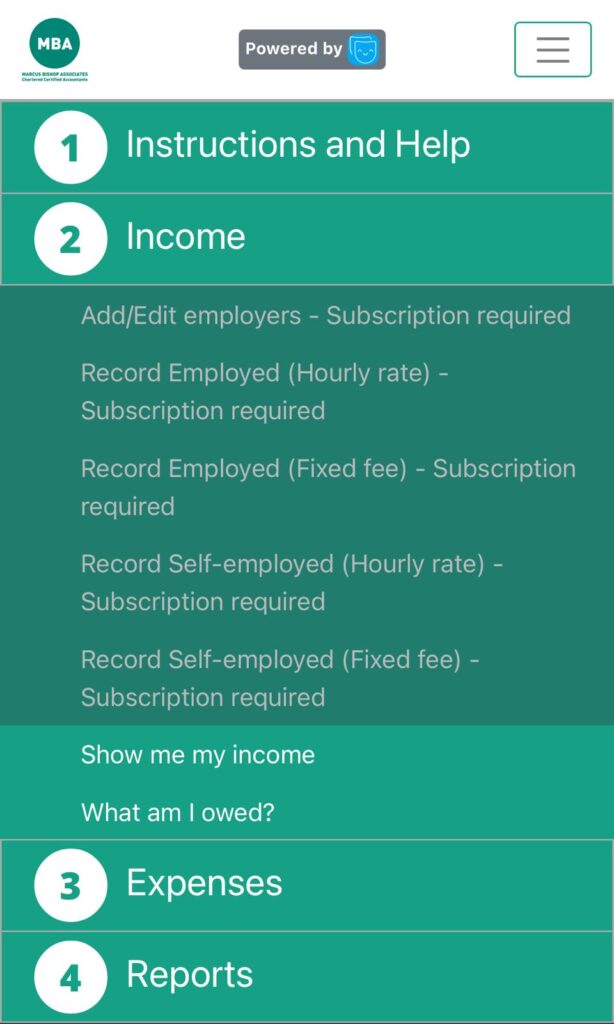Expand the Expenses section

pyautogui.click(x=204, y=884)
